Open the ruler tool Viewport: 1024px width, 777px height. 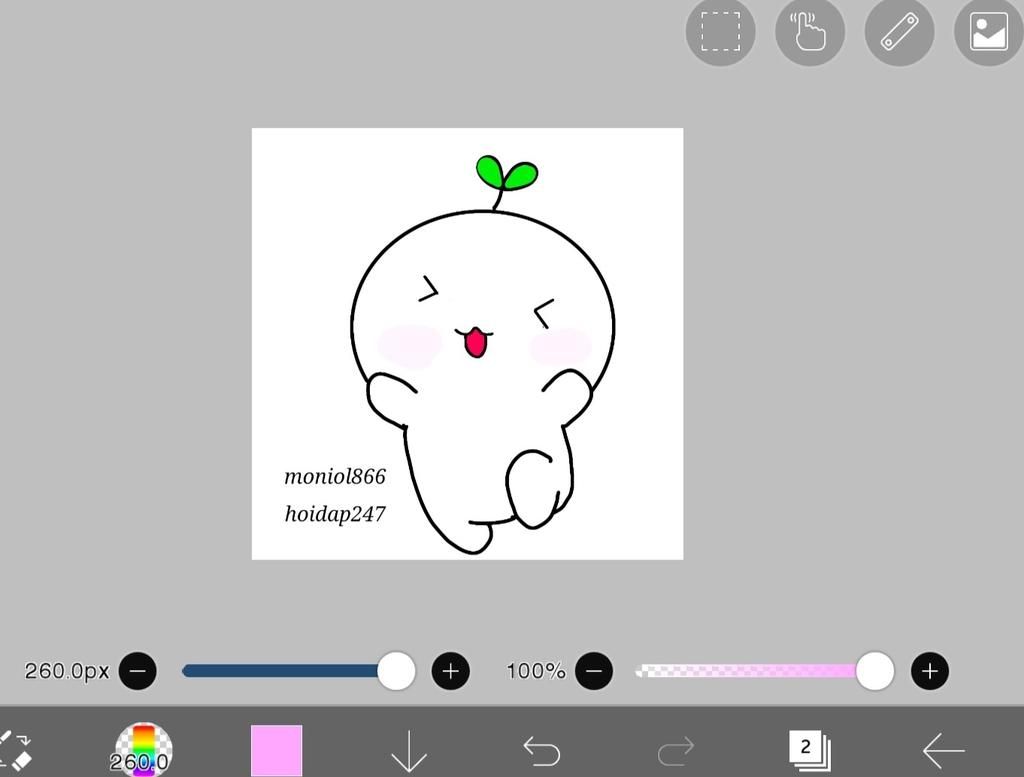pos(899,32)
